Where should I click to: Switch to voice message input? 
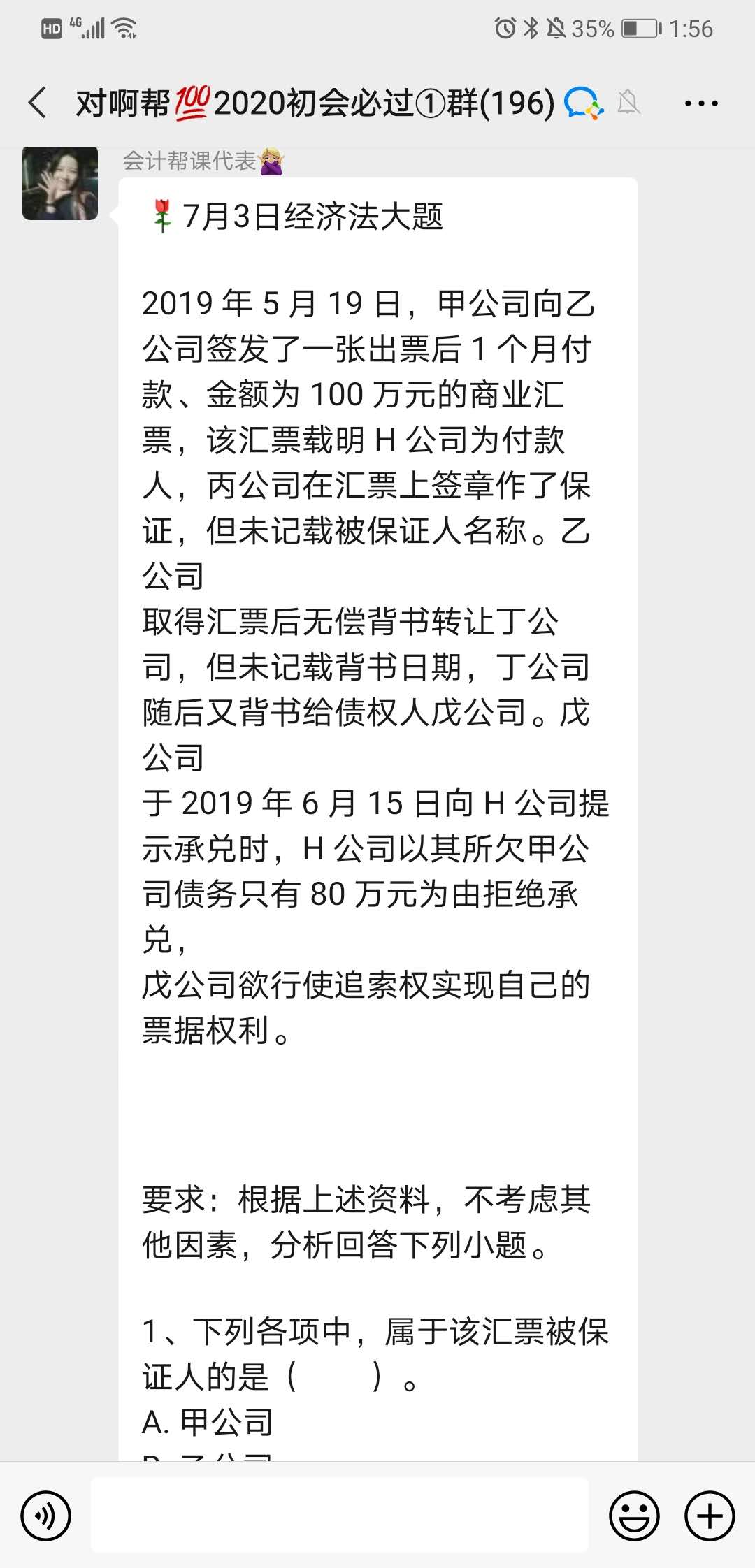pyautogui.click(x=46, y=1516)
